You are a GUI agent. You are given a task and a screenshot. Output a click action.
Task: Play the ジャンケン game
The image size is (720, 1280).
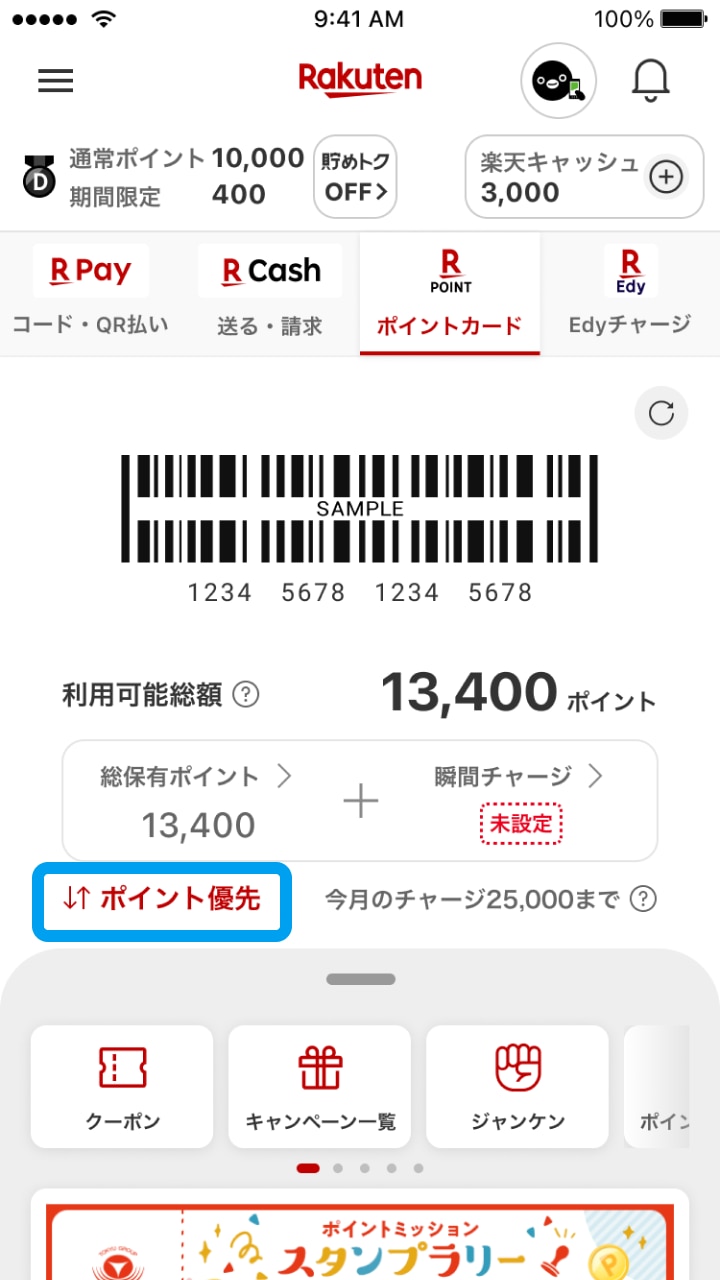pos(517,1086)
